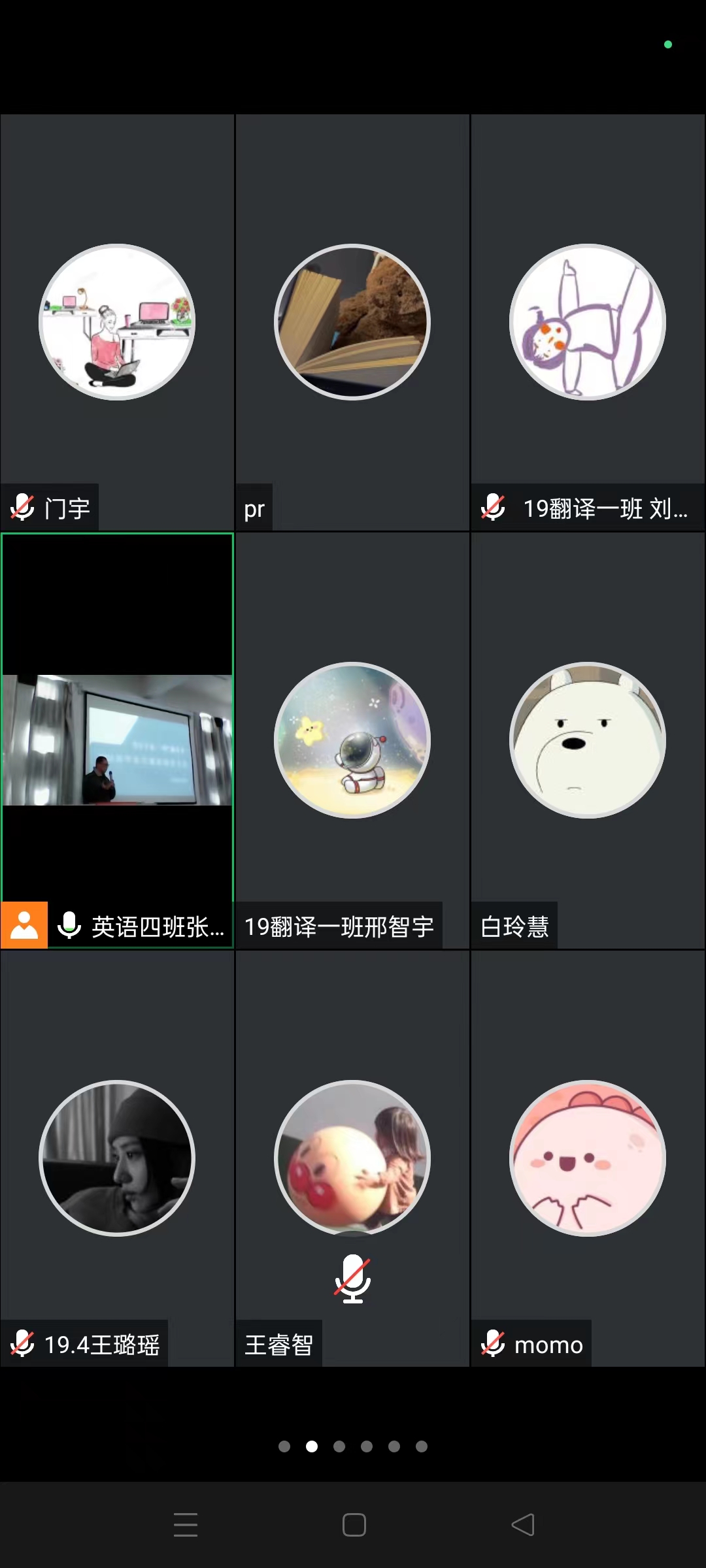Select the 19.4王璐瑶 participant tile

click(x=117, y=1158)
